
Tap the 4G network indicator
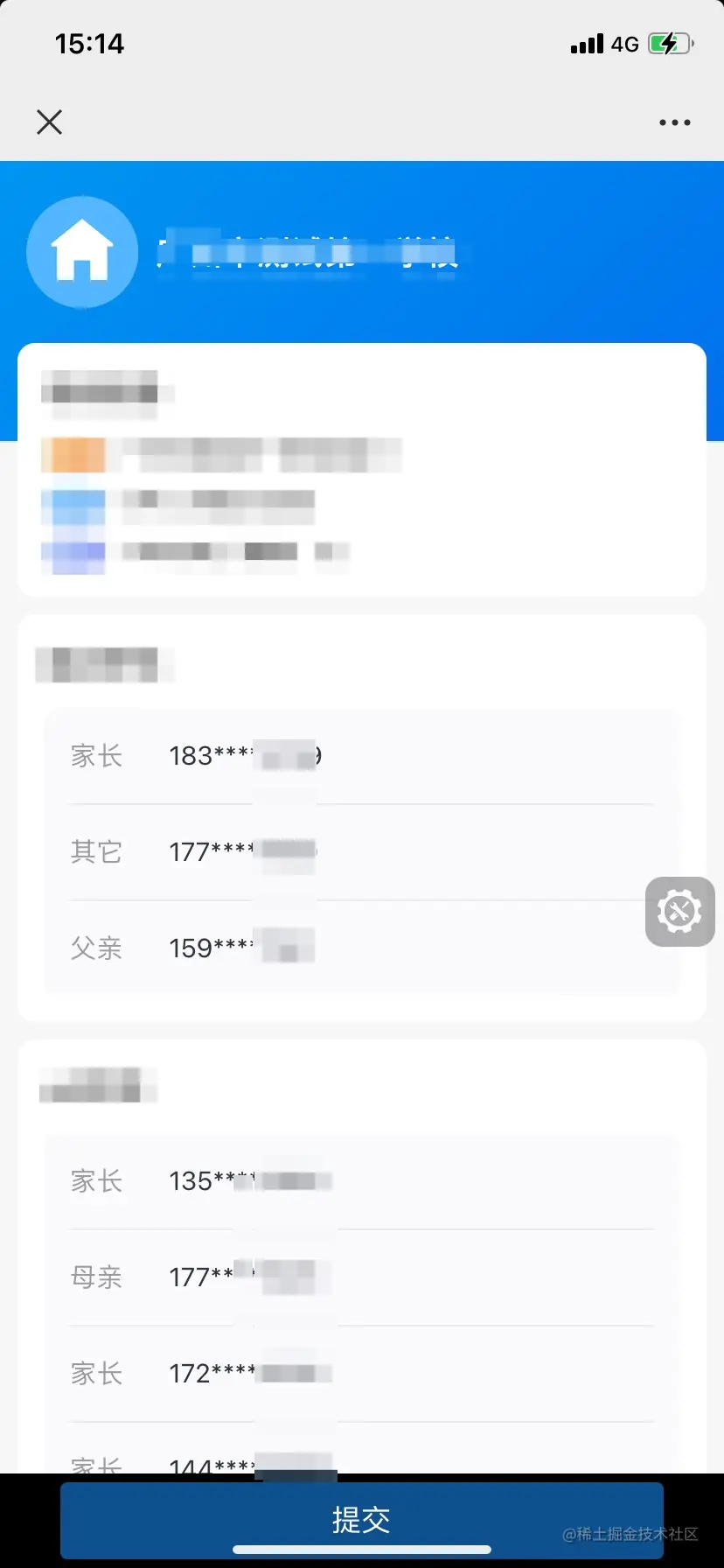626,44
